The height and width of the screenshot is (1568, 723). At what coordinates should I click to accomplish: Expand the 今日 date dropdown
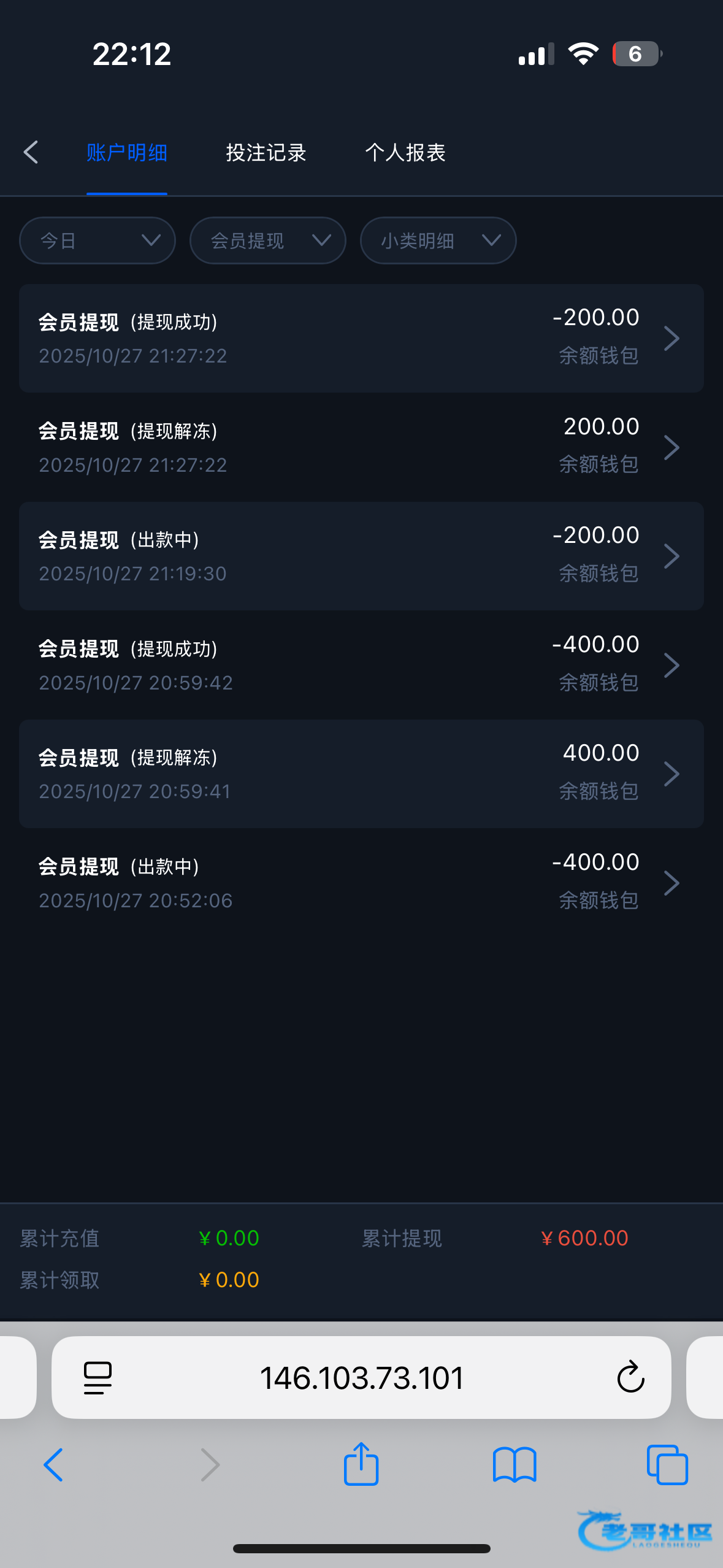[98, 240]
